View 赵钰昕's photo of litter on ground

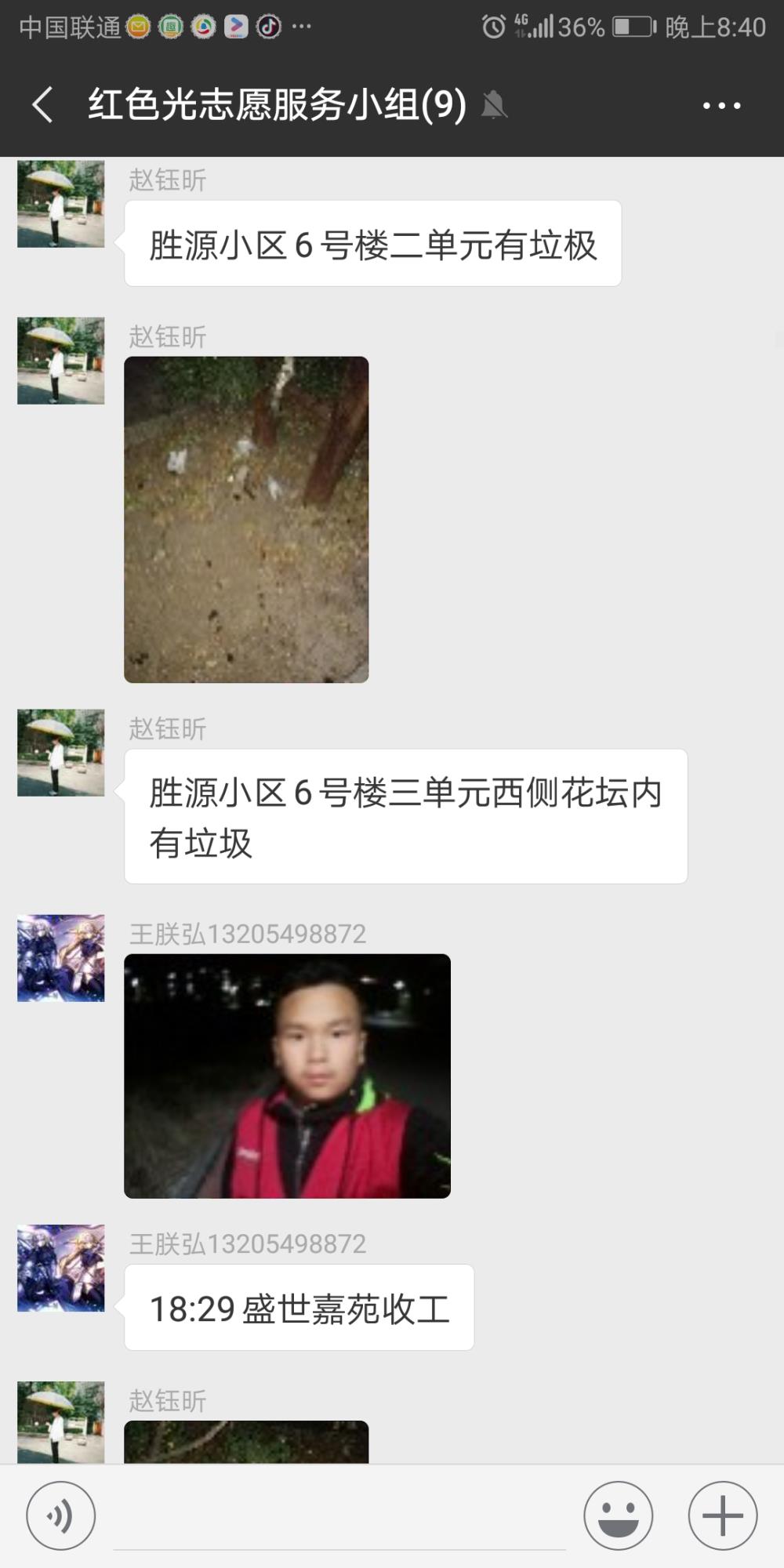pyautogui.click(x=246, y=519)
